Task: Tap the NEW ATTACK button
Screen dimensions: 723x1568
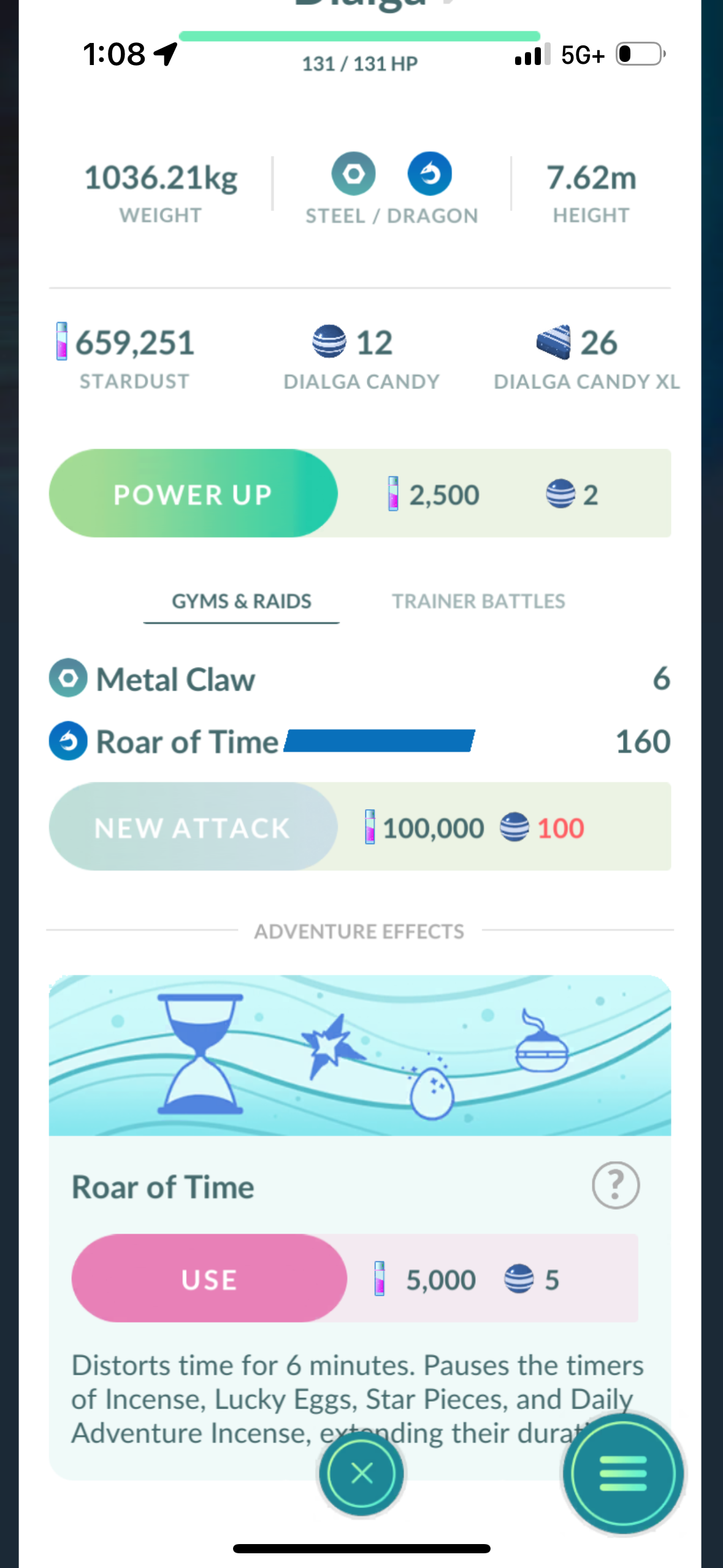Action: (x=193, y=827)
